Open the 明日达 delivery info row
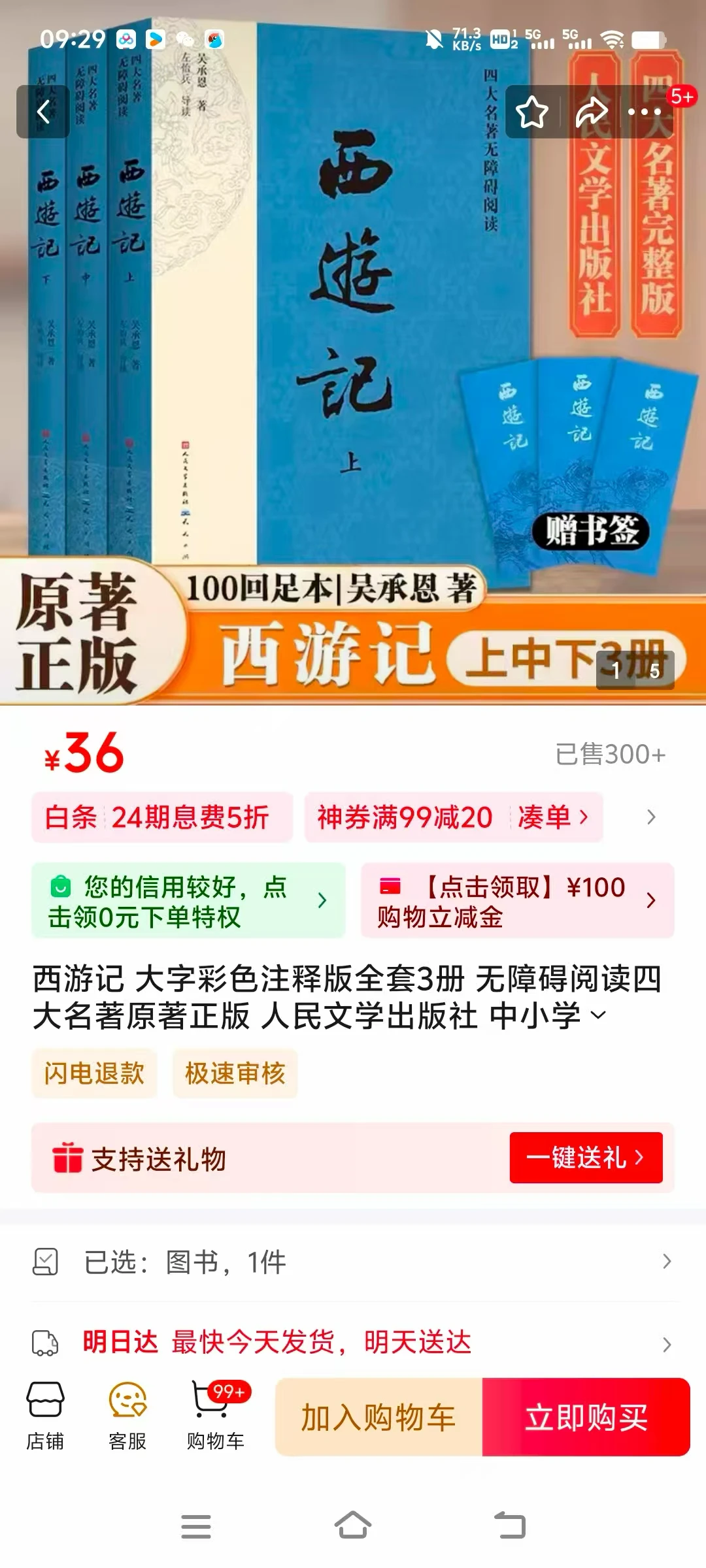Viewport: 706px width, 1568px height. [353, 1343]
